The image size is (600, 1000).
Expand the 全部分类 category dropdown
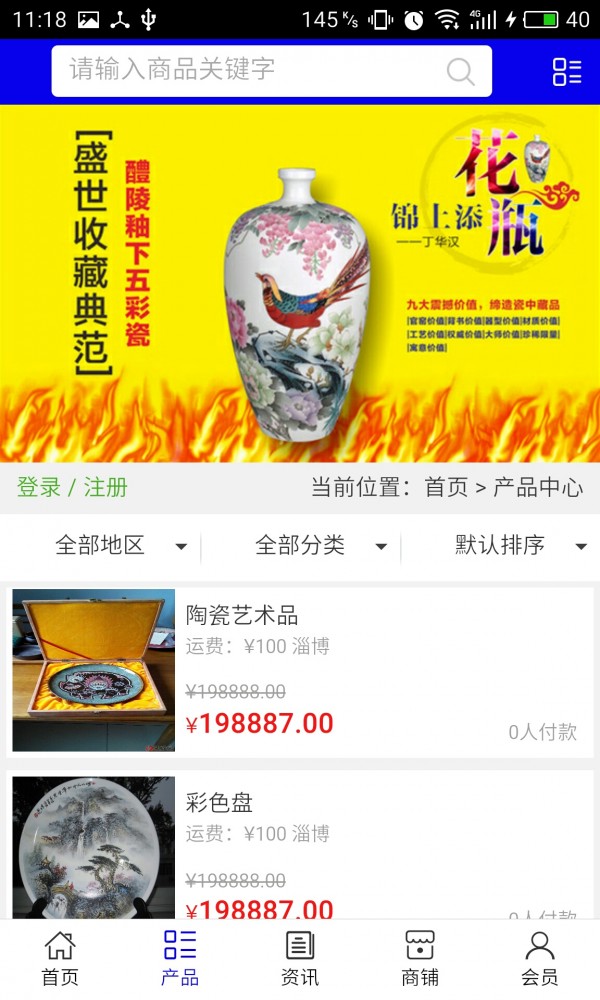[x=320, y=546]
